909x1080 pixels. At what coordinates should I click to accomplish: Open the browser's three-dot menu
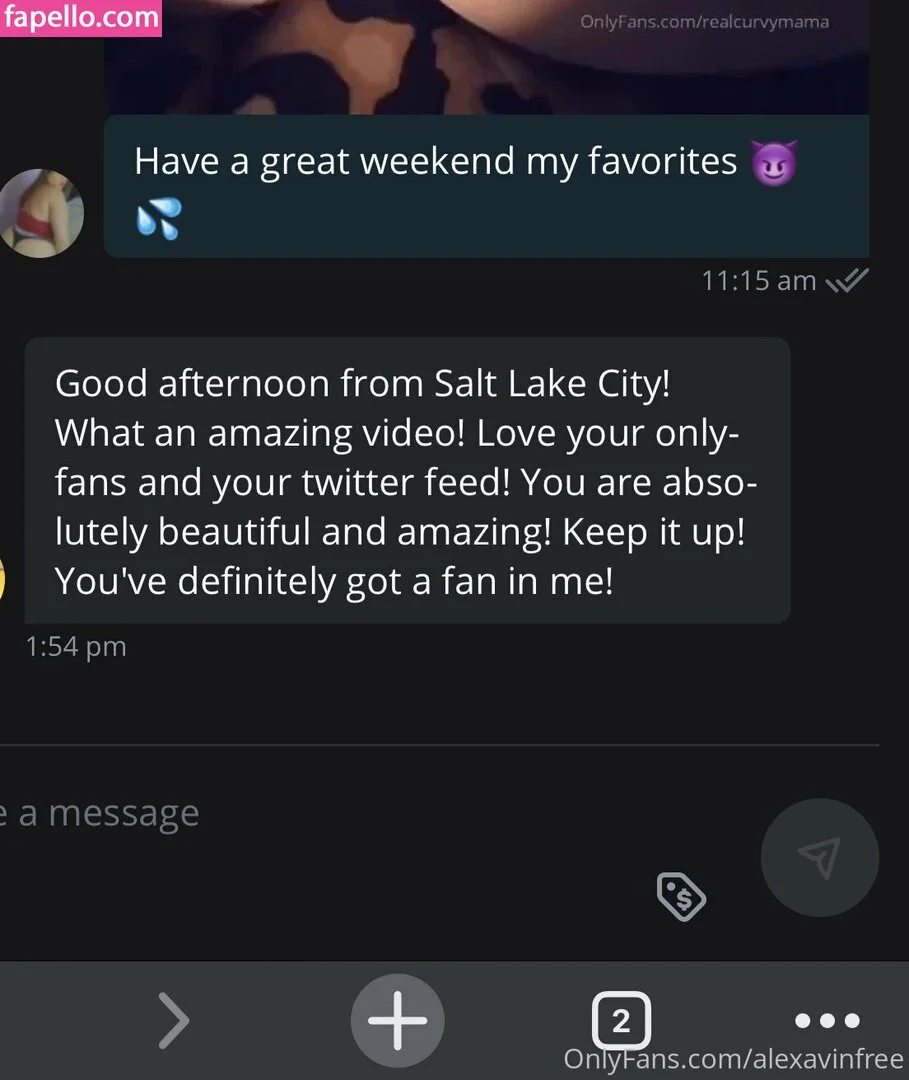tap(826, 1021)
